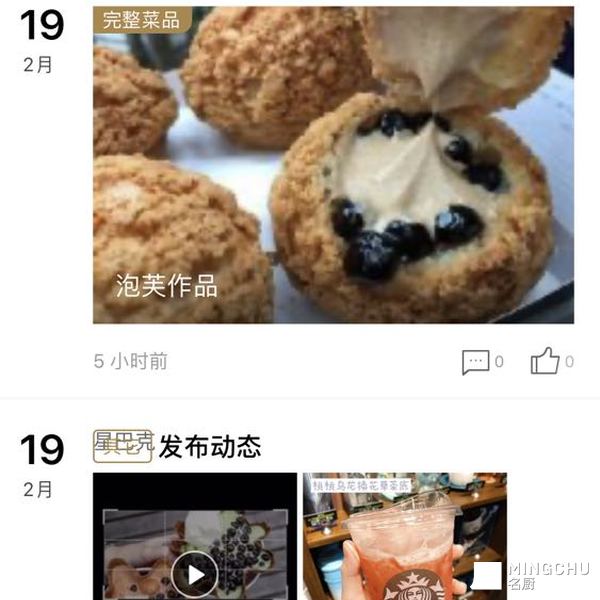Screen dimensions: 600x600
Task: Like the 泡芙作品 post
Action: (545, 361)
